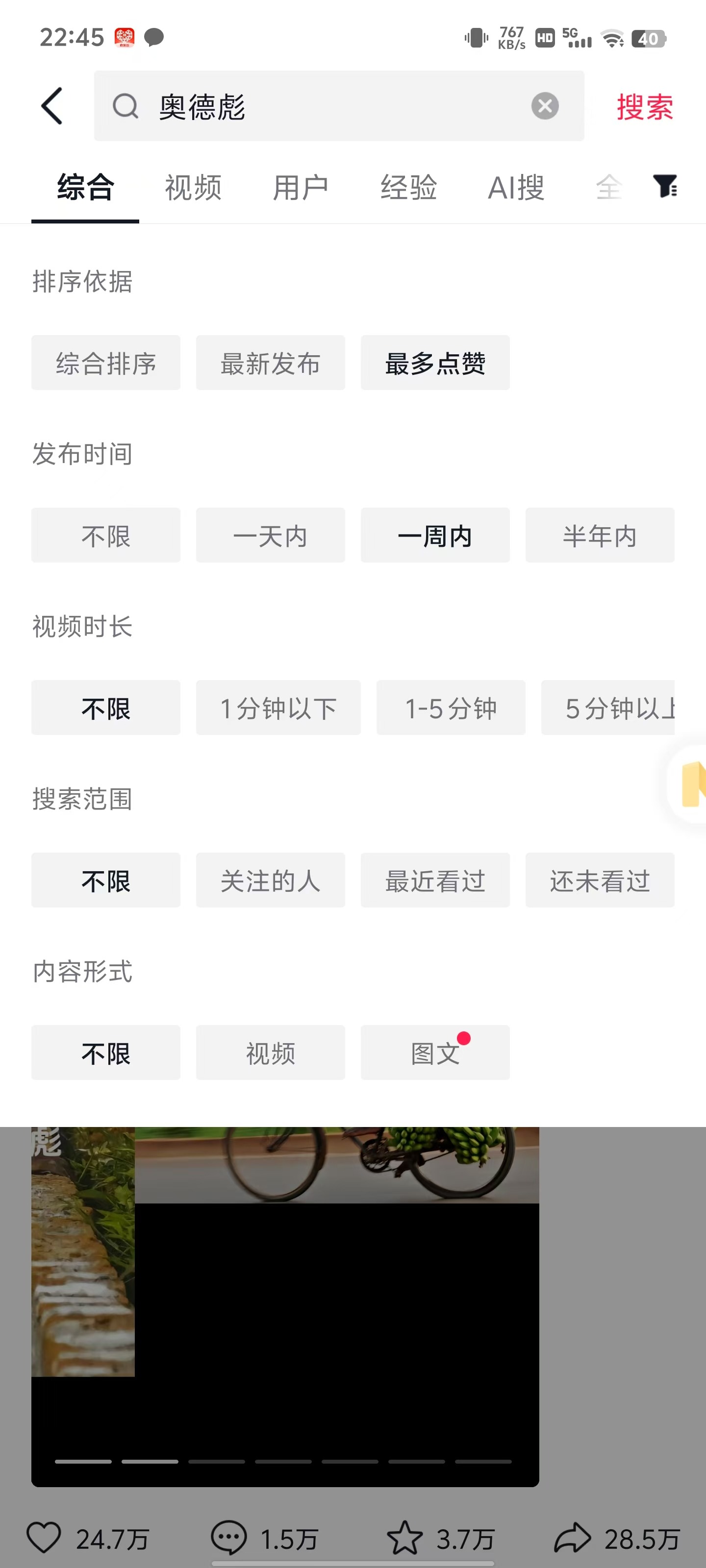This screenshot has width=706, height=1568.
Task: Select 最近看过 search scope
Action: point(435,881)
